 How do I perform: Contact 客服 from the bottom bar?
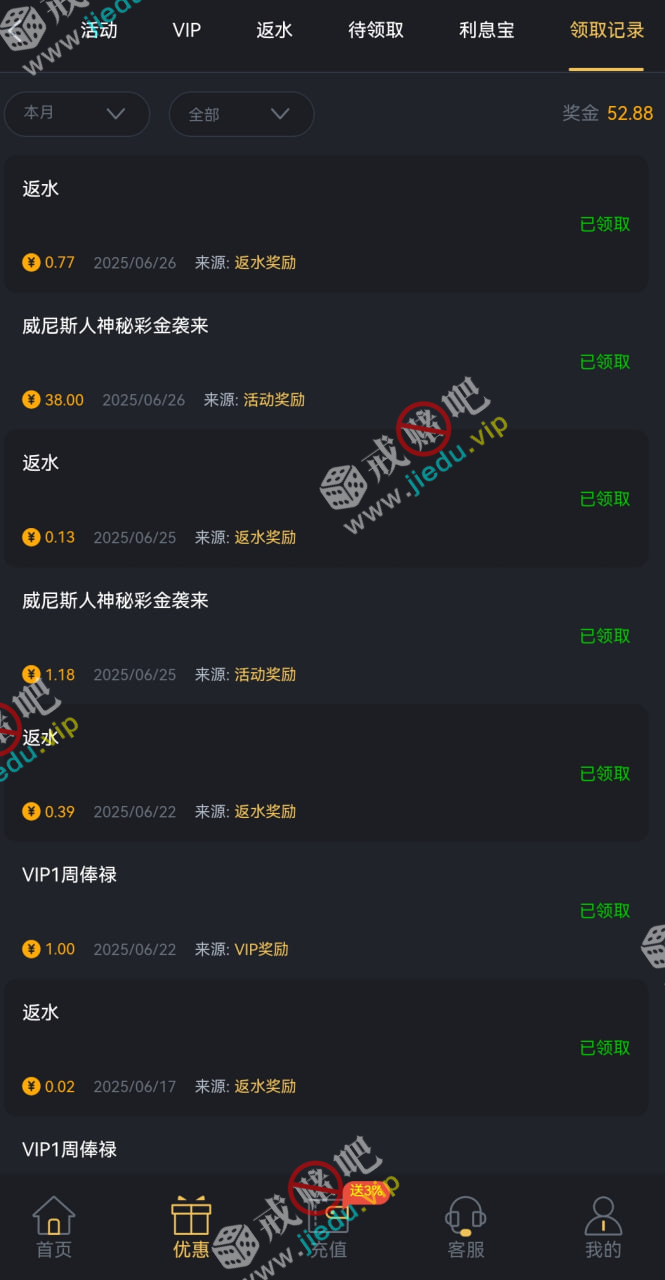[x=466, y=1228]
